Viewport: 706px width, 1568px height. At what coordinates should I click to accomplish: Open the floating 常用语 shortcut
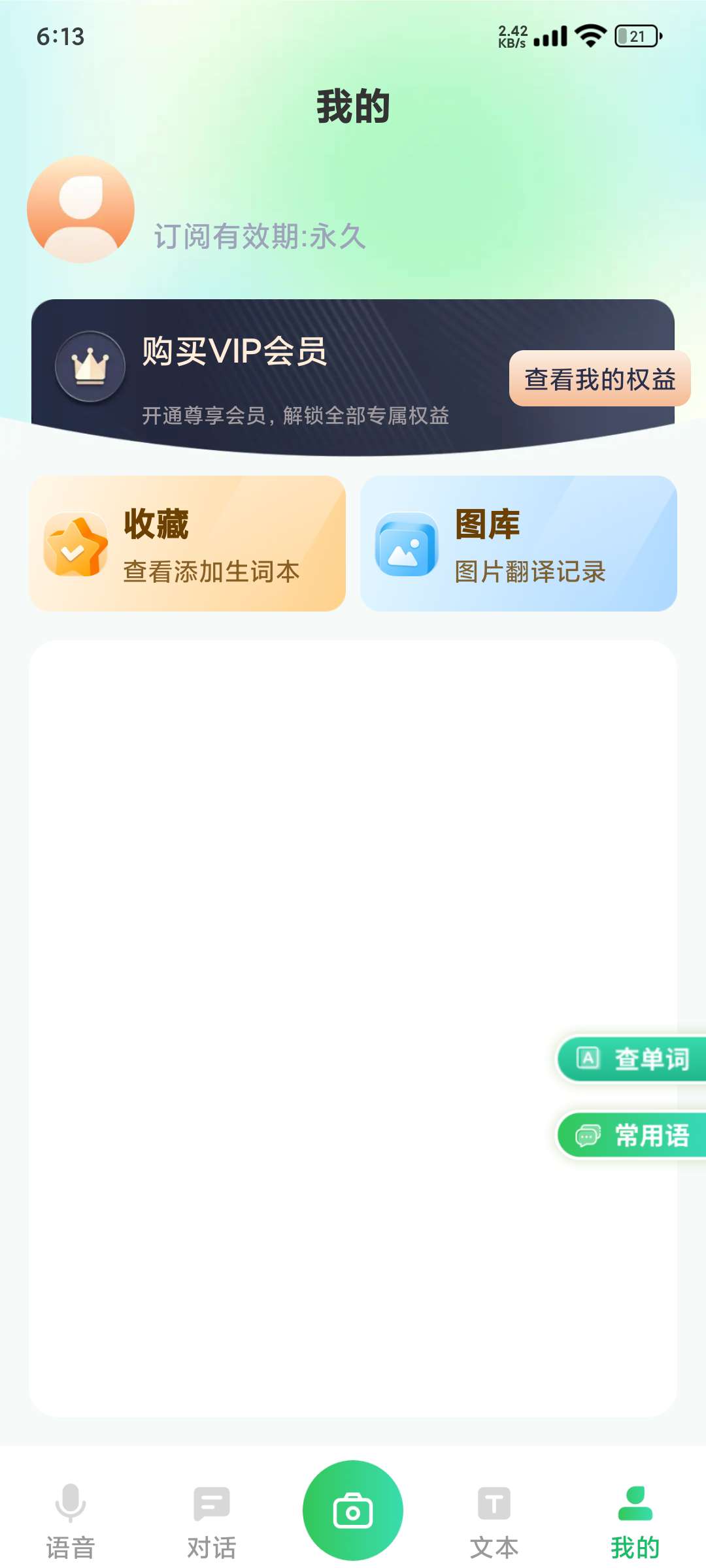(631, 1135)
